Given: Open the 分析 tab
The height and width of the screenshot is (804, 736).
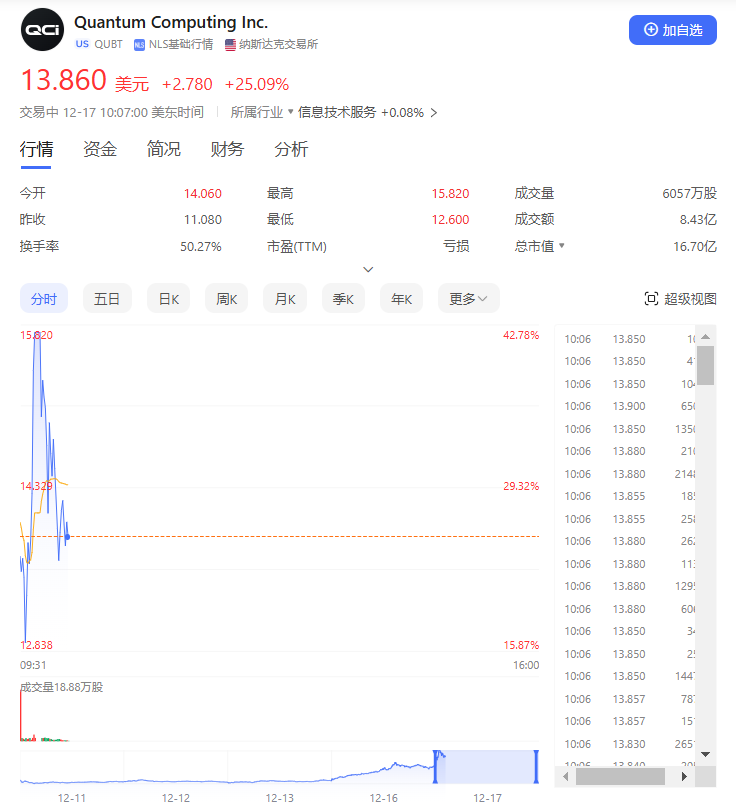Looking at the screenshot, I should [x=291, y=150].
